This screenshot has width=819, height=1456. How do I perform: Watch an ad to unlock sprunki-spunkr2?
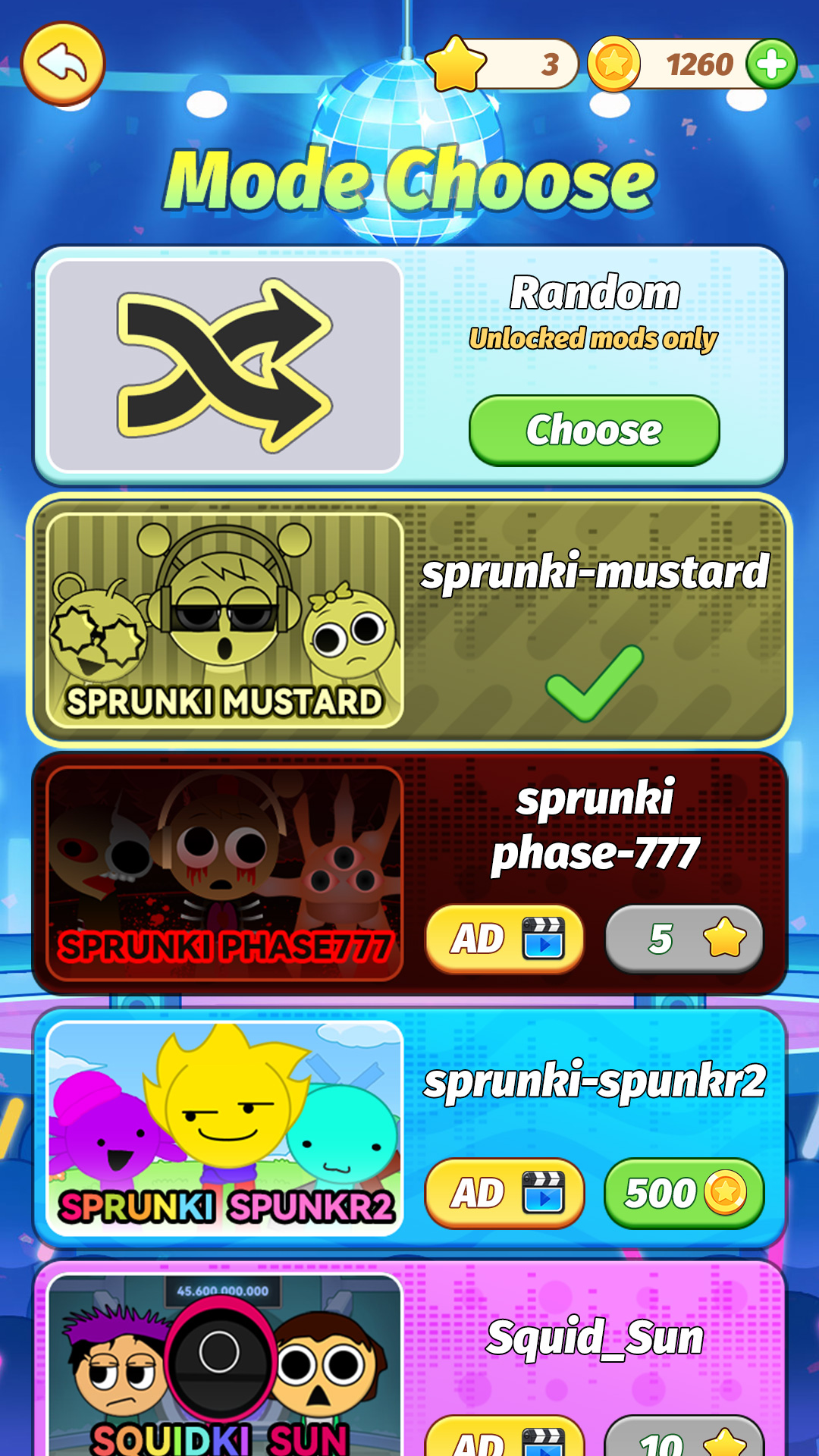(x=504, y=1193)
